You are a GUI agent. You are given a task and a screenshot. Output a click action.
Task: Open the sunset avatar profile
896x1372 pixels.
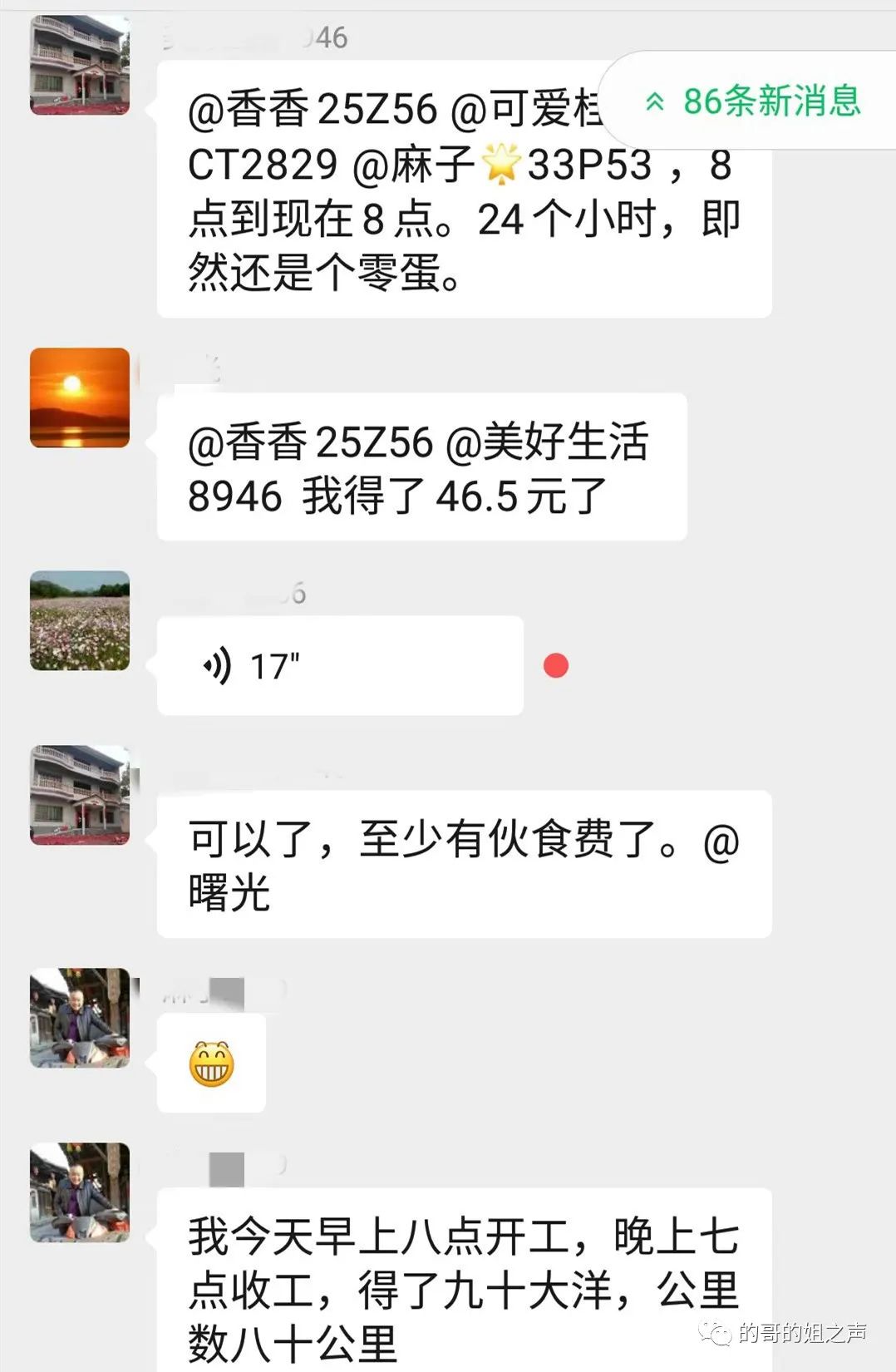point(80,398)
